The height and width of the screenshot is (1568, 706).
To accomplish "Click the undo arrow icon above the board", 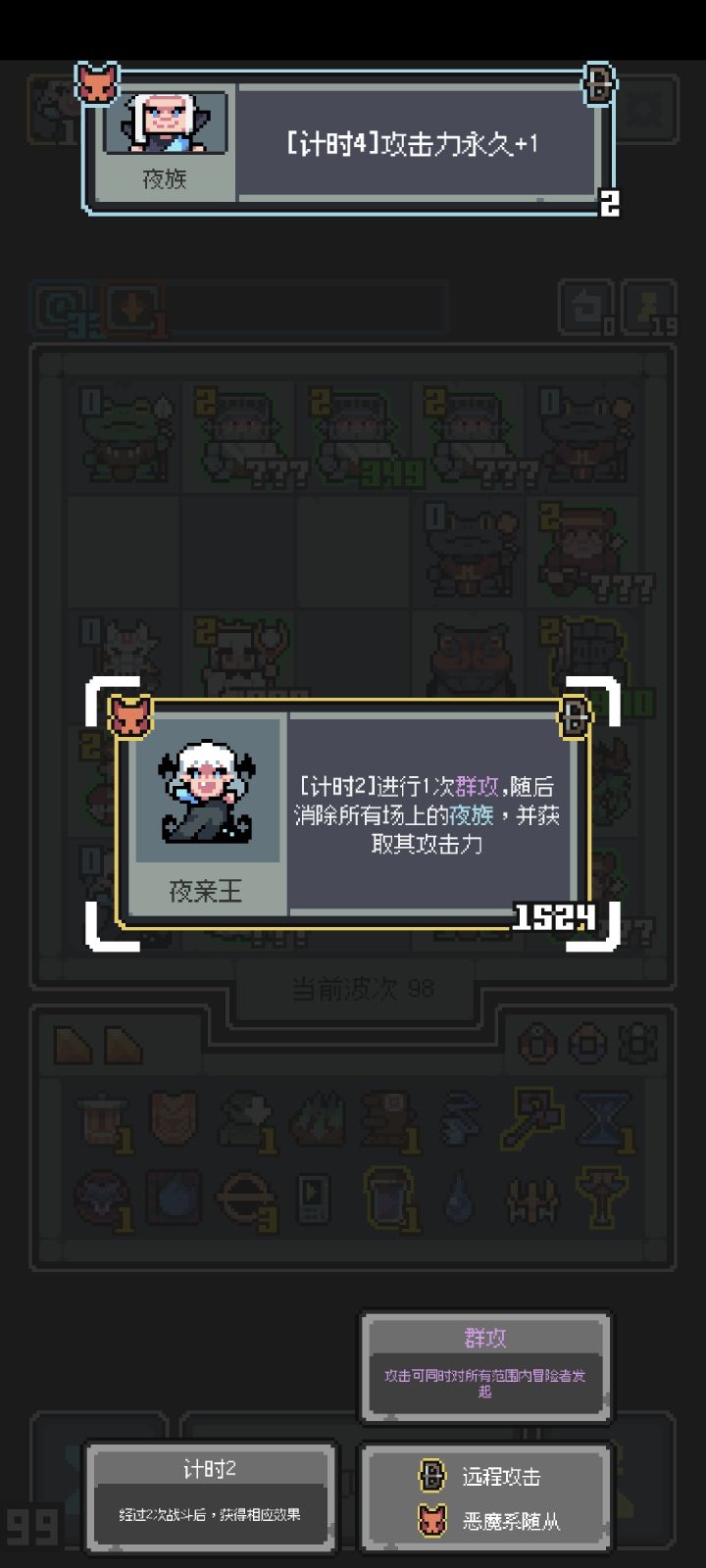I will click(x=586, y=307).
